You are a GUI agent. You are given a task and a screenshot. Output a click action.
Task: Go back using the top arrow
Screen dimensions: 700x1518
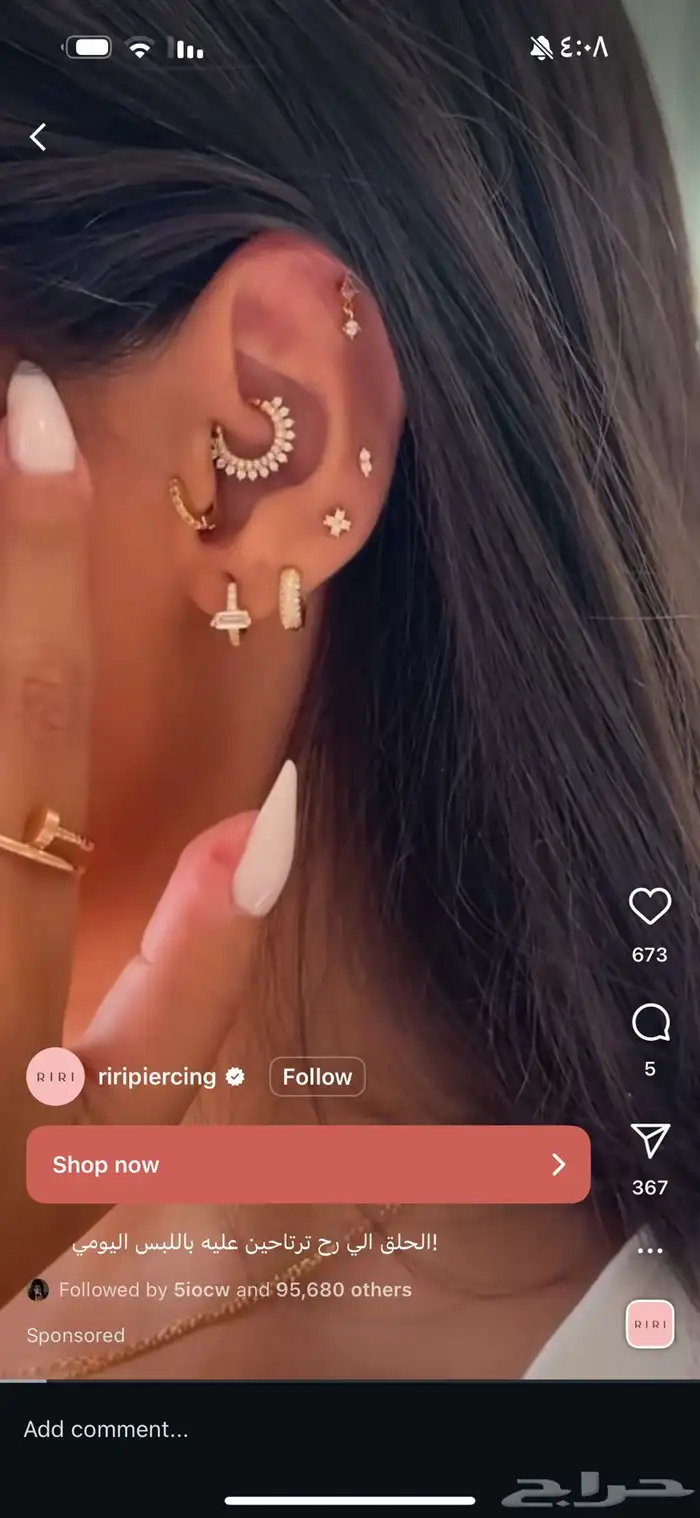(38, 137)
